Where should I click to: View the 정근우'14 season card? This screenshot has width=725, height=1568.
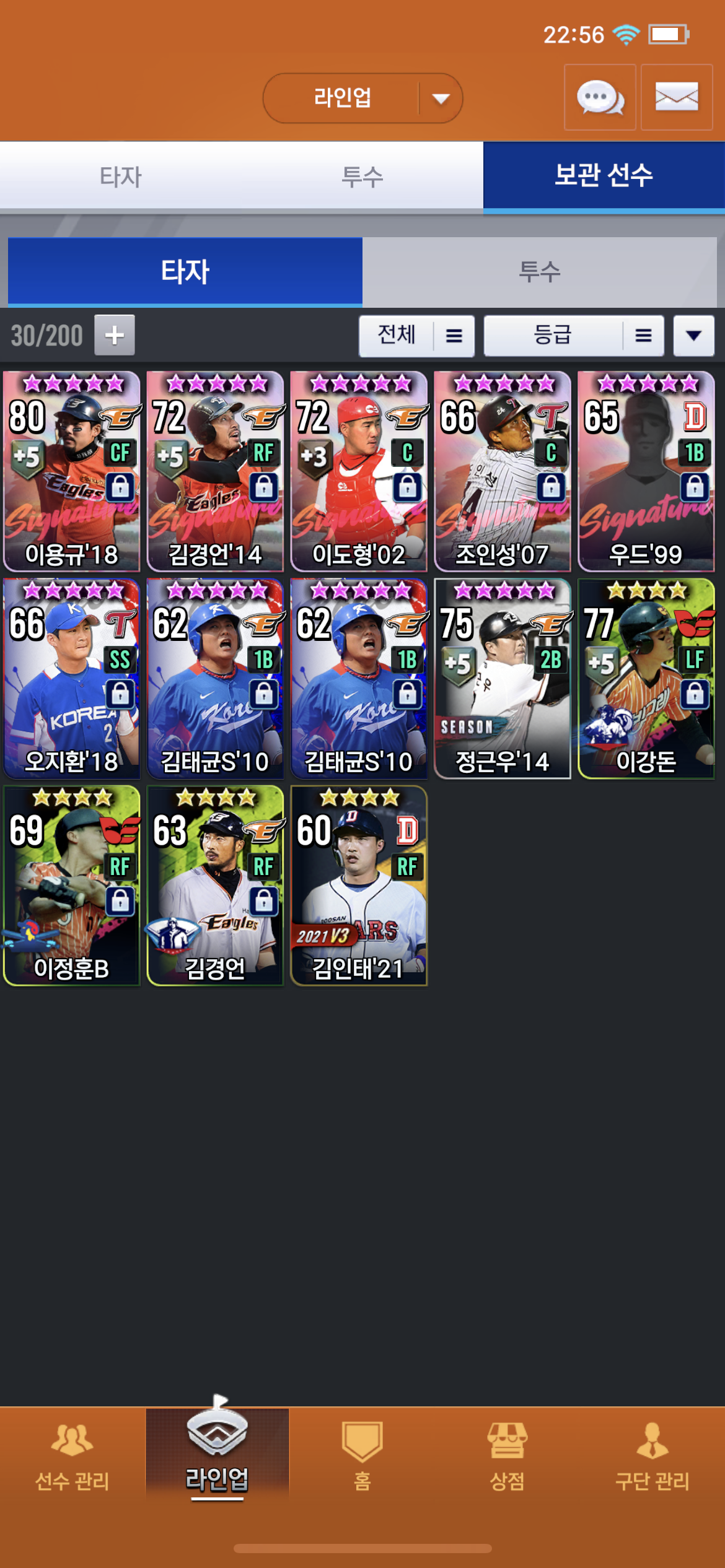[502, 678]
